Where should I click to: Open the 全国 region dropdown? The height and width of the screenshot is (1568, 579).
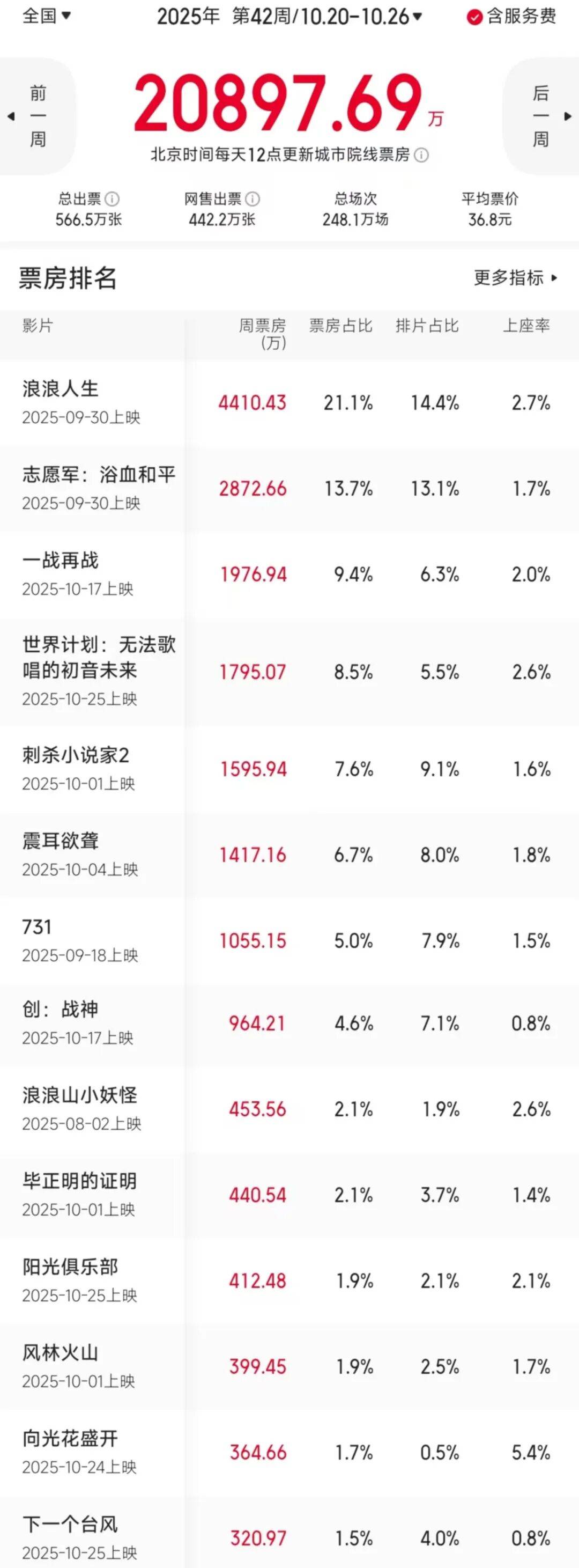tap(47, 15)
